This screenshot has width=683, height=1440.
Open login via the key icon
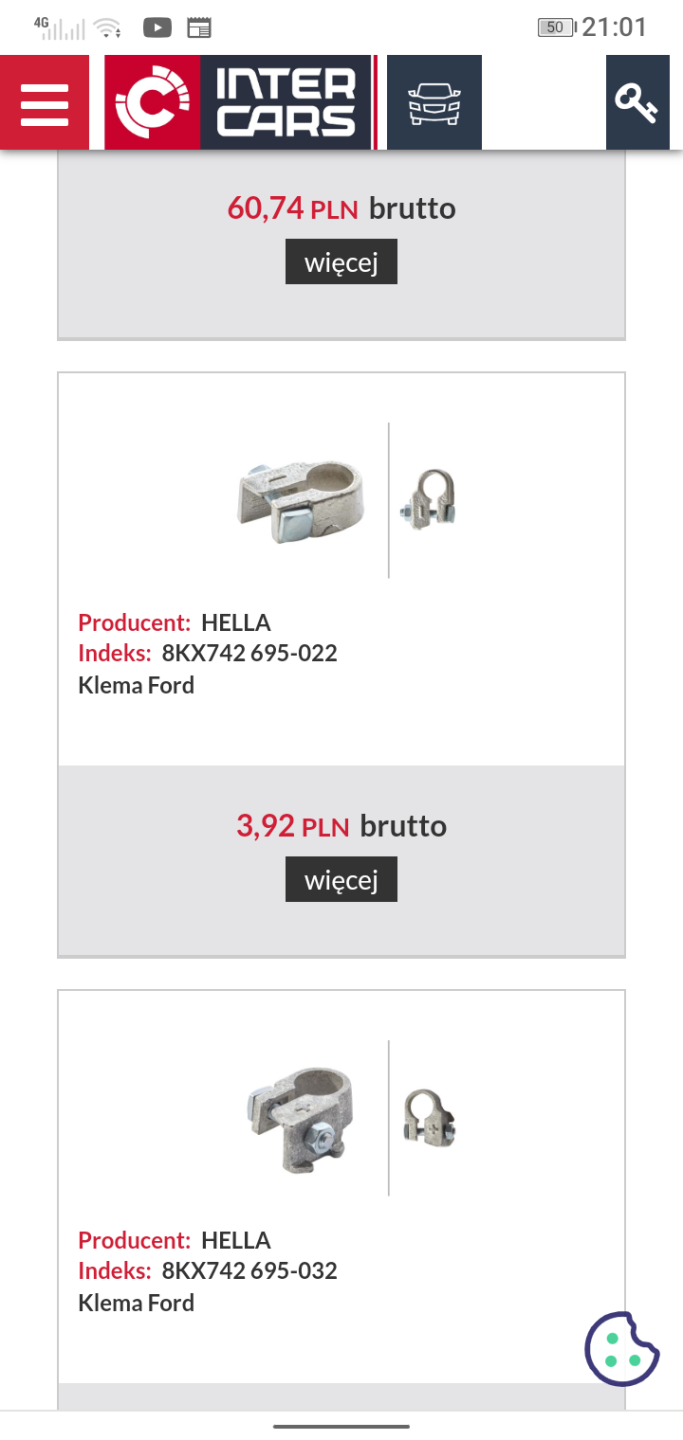(x=637, y=103)
